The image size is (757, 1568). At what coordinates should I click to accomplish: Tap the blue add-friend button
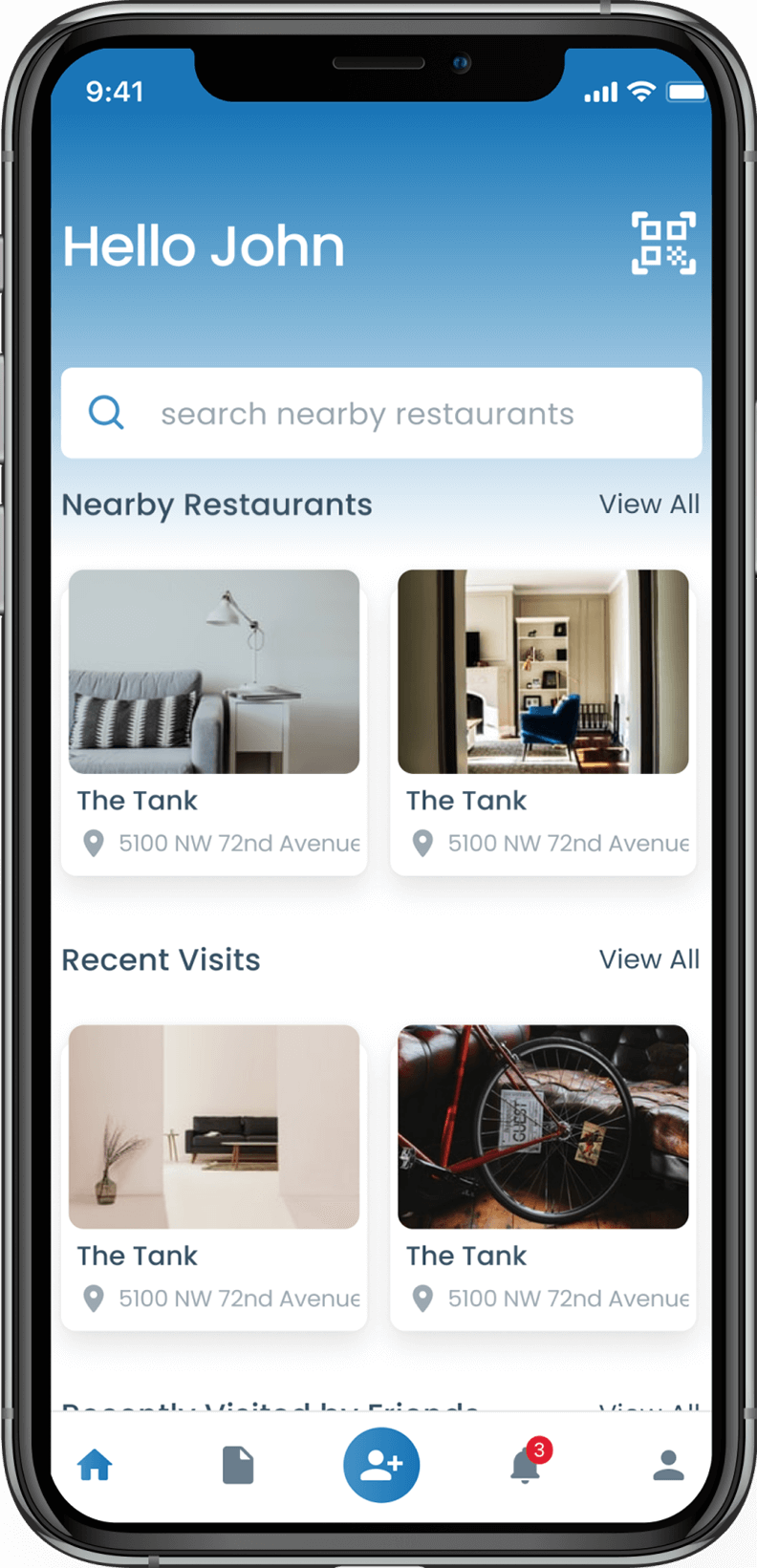(381, 1464)
